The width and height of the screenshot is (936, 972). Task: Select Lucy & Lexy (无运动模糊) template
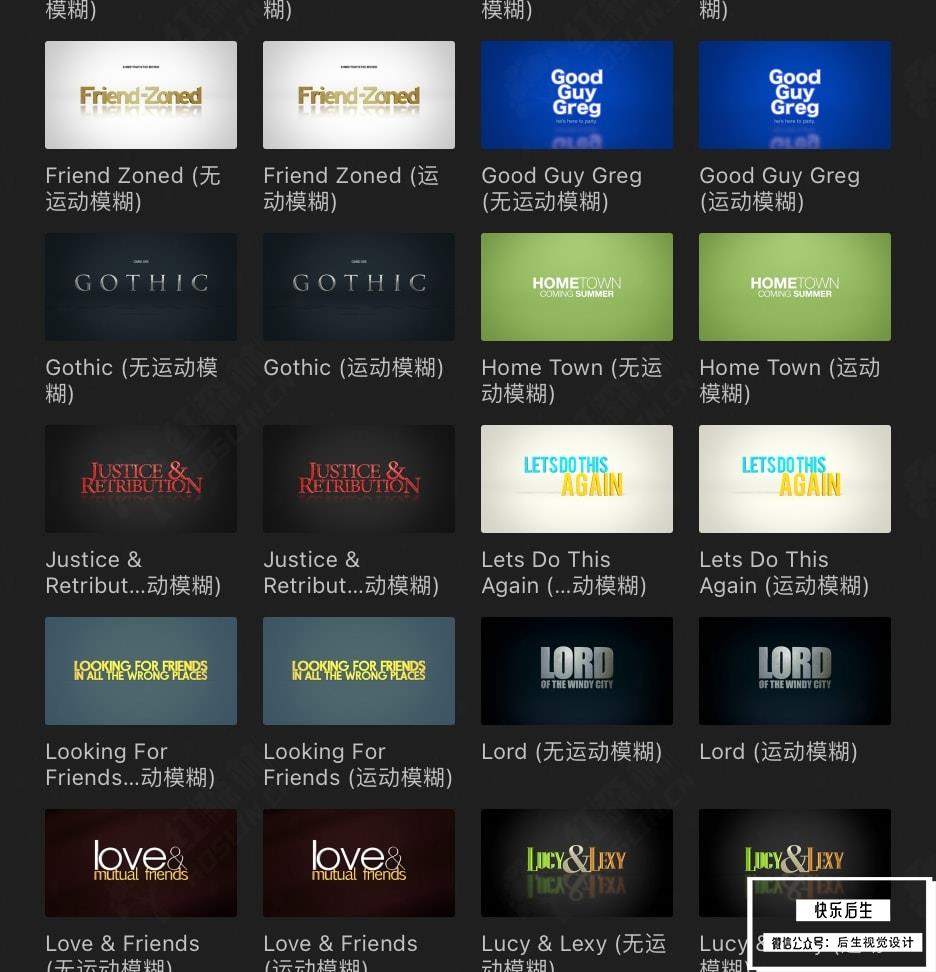577,863
